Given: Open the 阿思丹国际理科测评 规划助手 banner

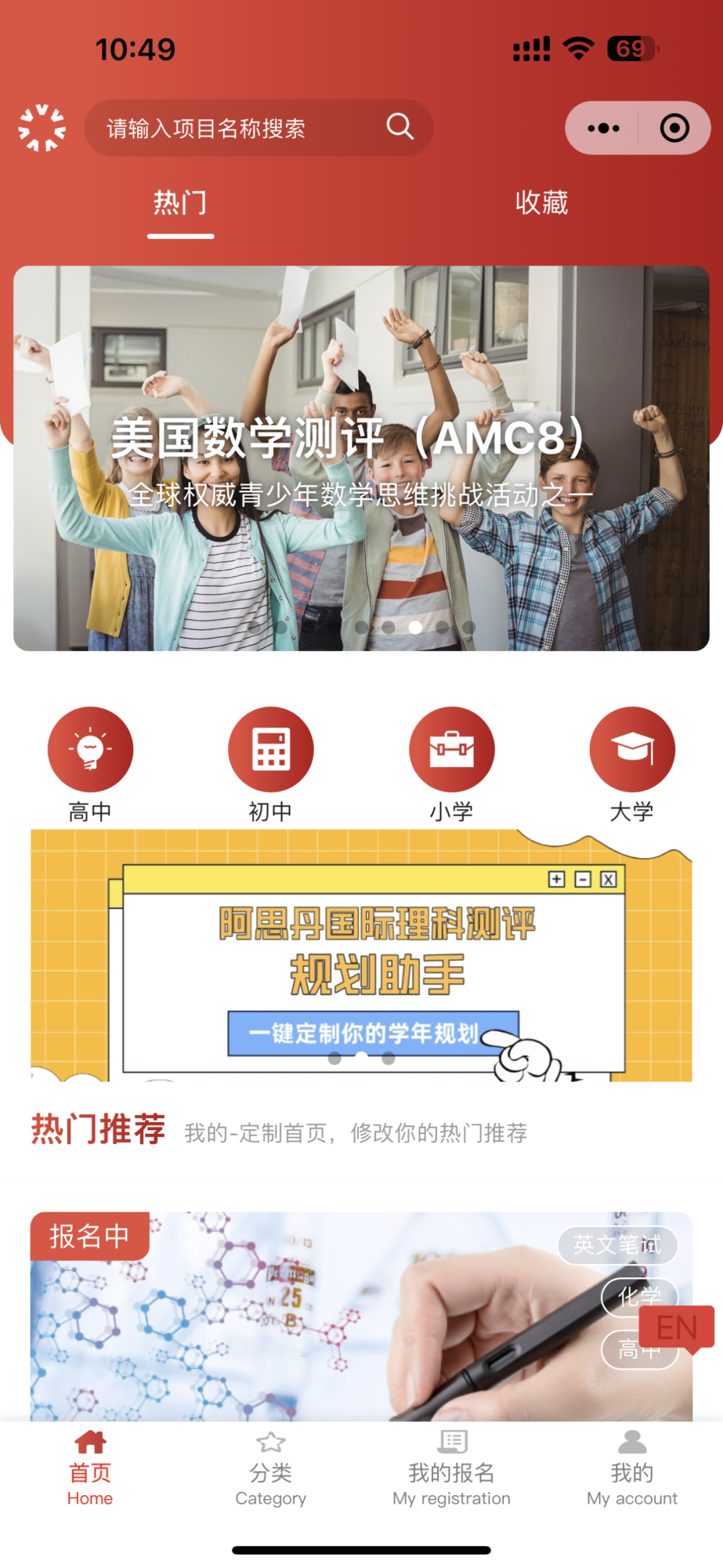Looking at the screenshot, I should 361,958.
